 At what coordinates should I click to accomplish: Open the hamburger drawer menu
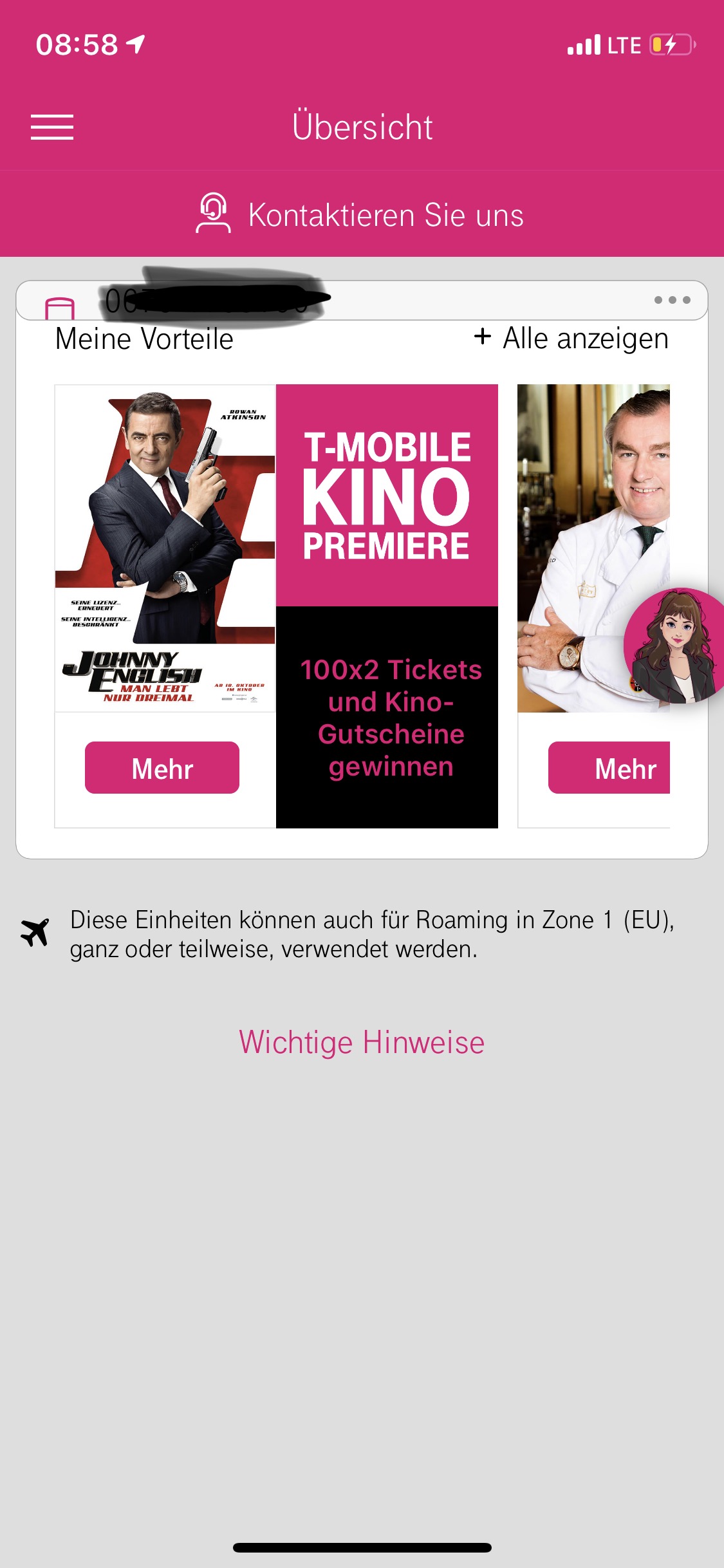click(52, 127)
